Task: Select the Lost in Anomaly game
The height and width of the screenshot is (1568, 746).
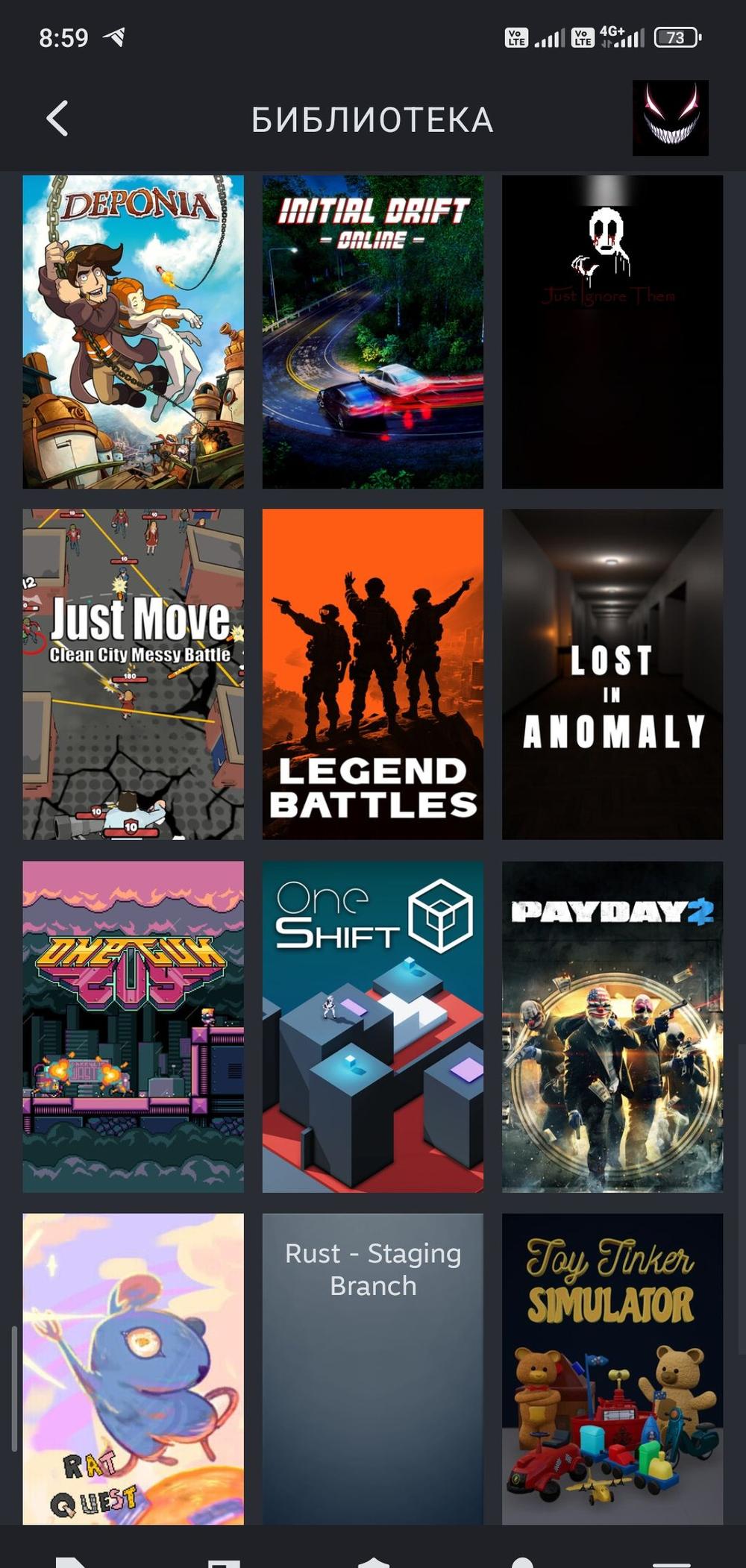Action: [x=612, y=674]
